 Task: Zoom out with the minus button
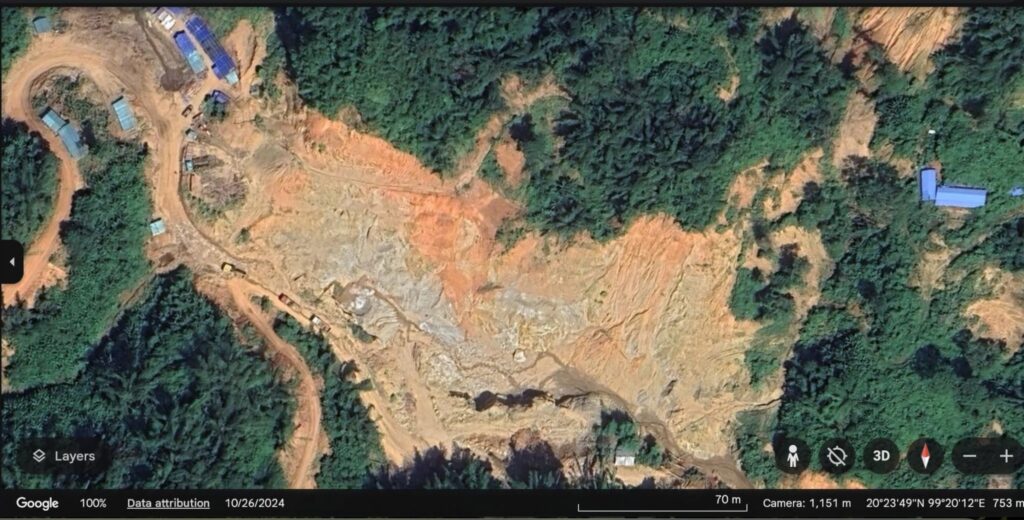(x=969, y=456)
